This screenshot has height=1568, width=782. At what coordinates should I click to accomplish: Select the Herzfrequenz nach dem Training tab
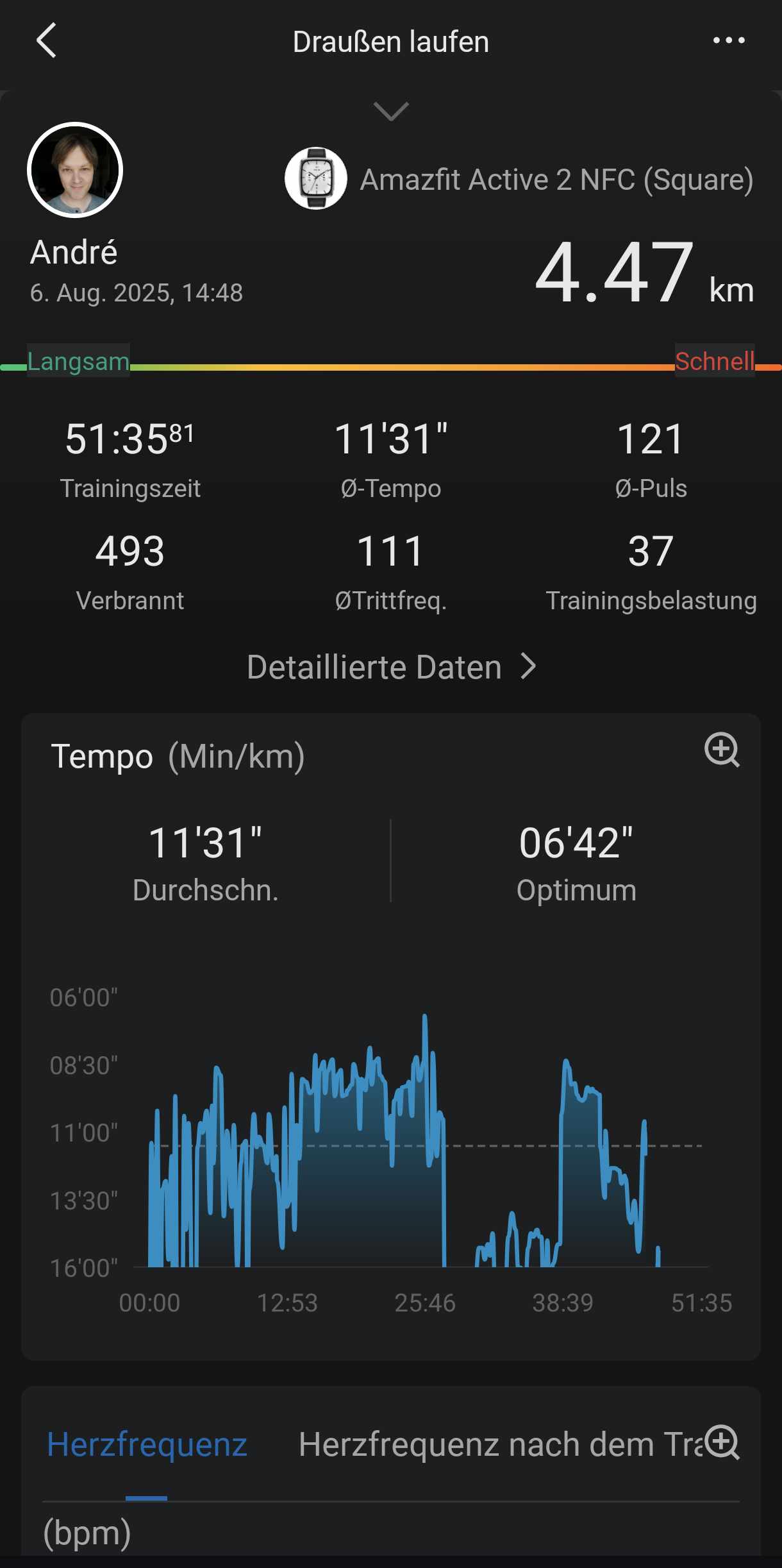tap(500, 1444)
